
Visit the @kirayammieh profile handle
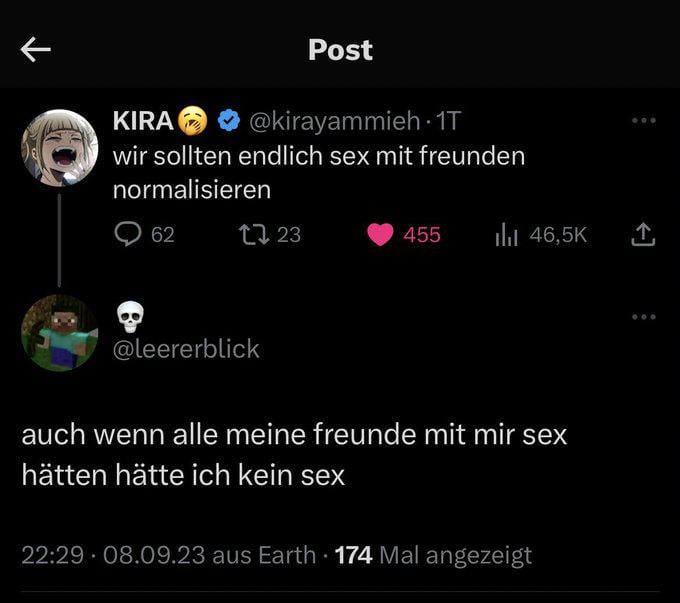coord(333,121)
